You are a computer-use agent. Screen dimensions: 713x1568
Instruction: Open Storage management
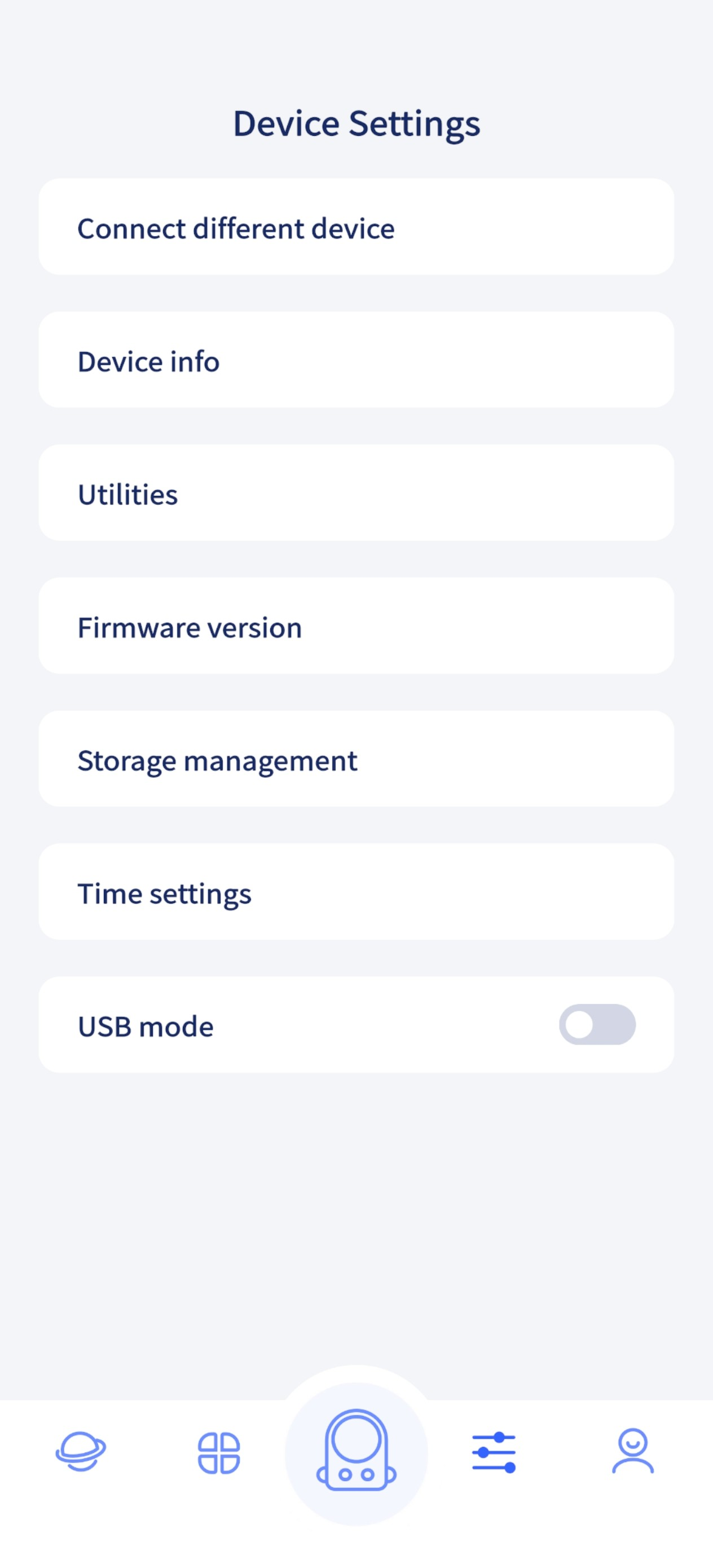coord(356,759)
